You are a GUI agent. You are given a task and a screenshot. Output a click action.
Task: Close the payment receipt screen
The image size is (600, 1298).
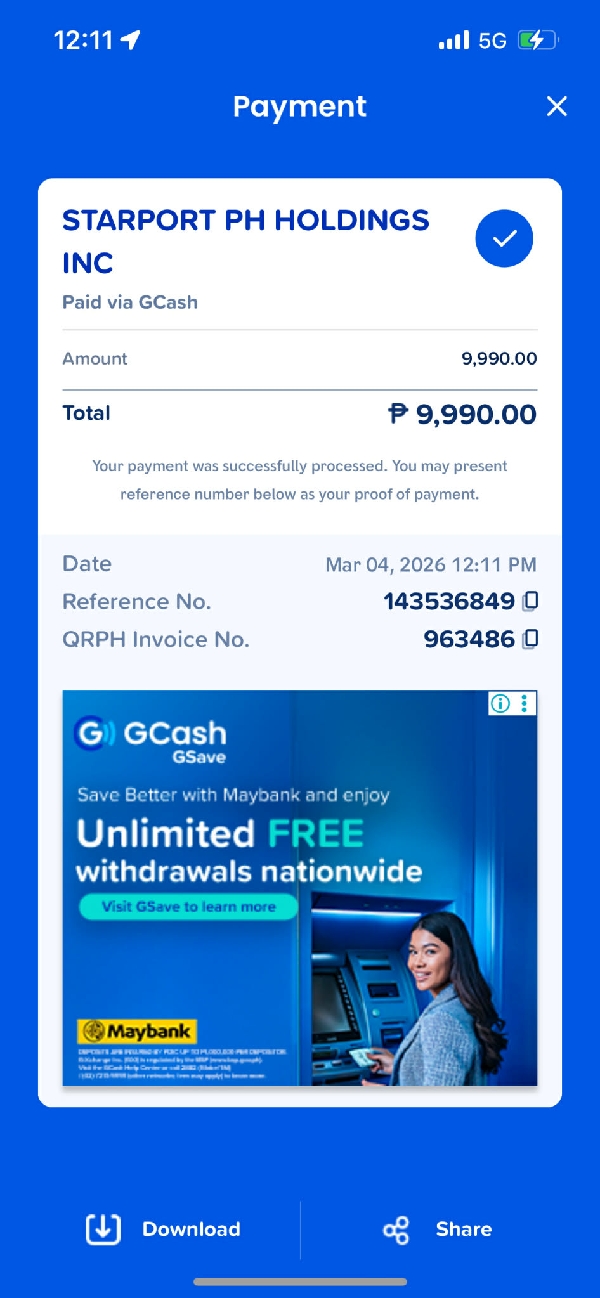[x=557, y=106]
